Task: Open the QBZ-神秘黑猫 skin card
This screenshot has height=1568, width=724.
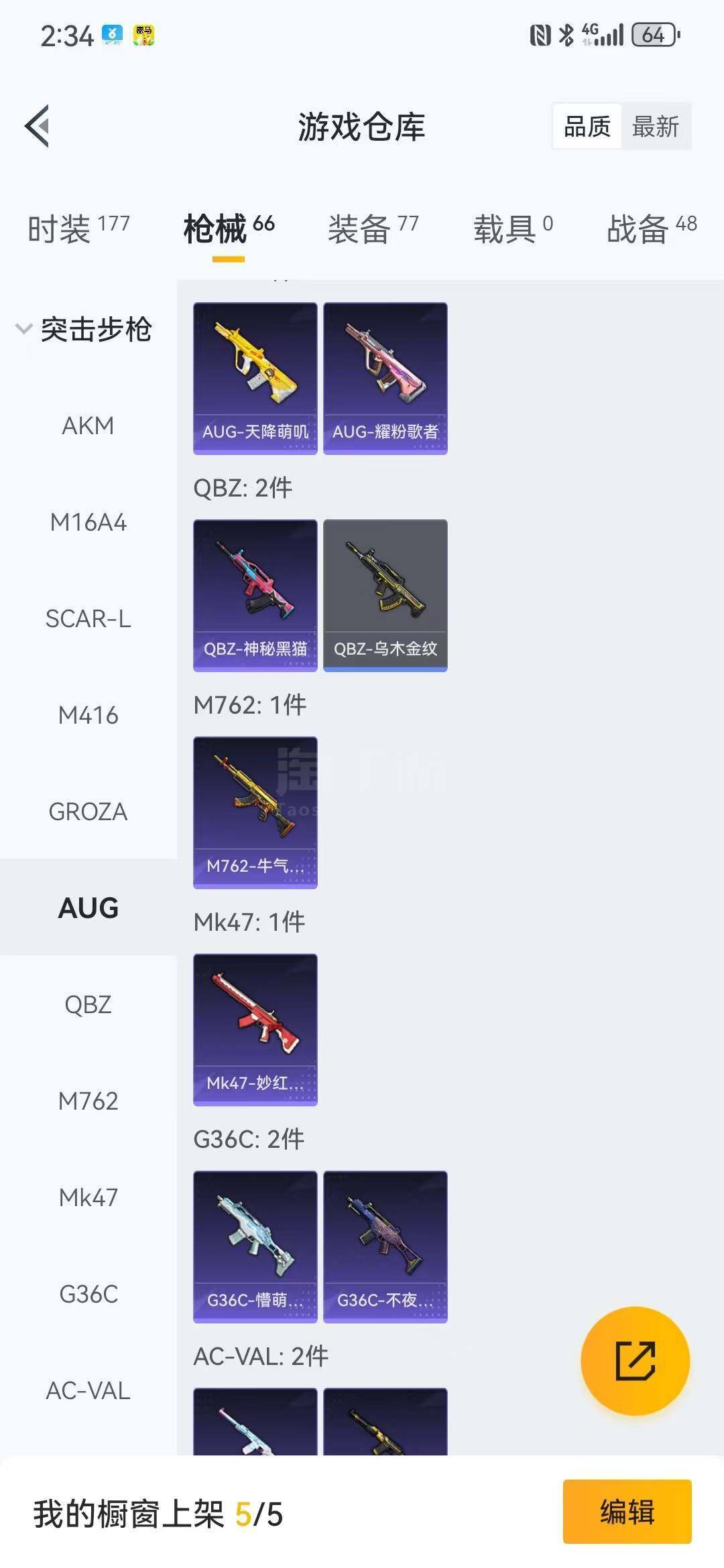Action: 255,595
